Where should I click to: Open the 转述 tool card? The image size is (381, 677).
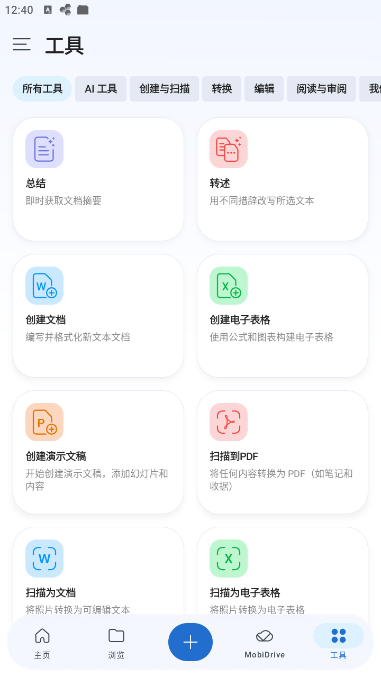pos(283,179)
